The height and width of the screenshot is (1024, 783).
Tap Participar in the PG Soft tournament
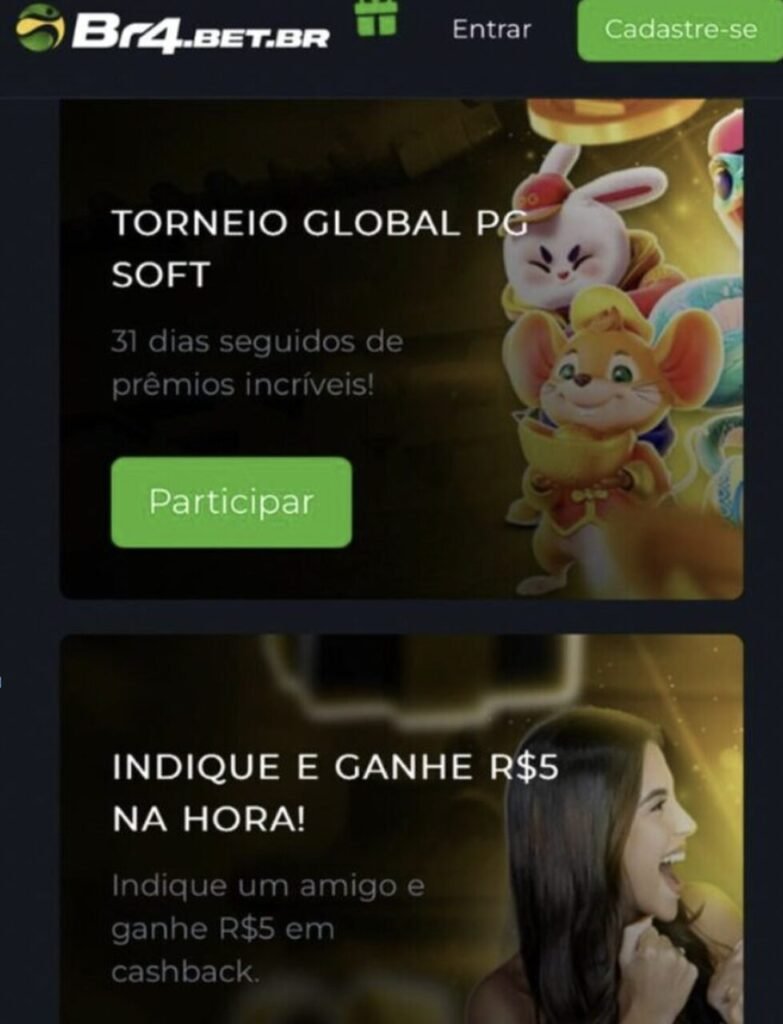(x=231, y=502)
